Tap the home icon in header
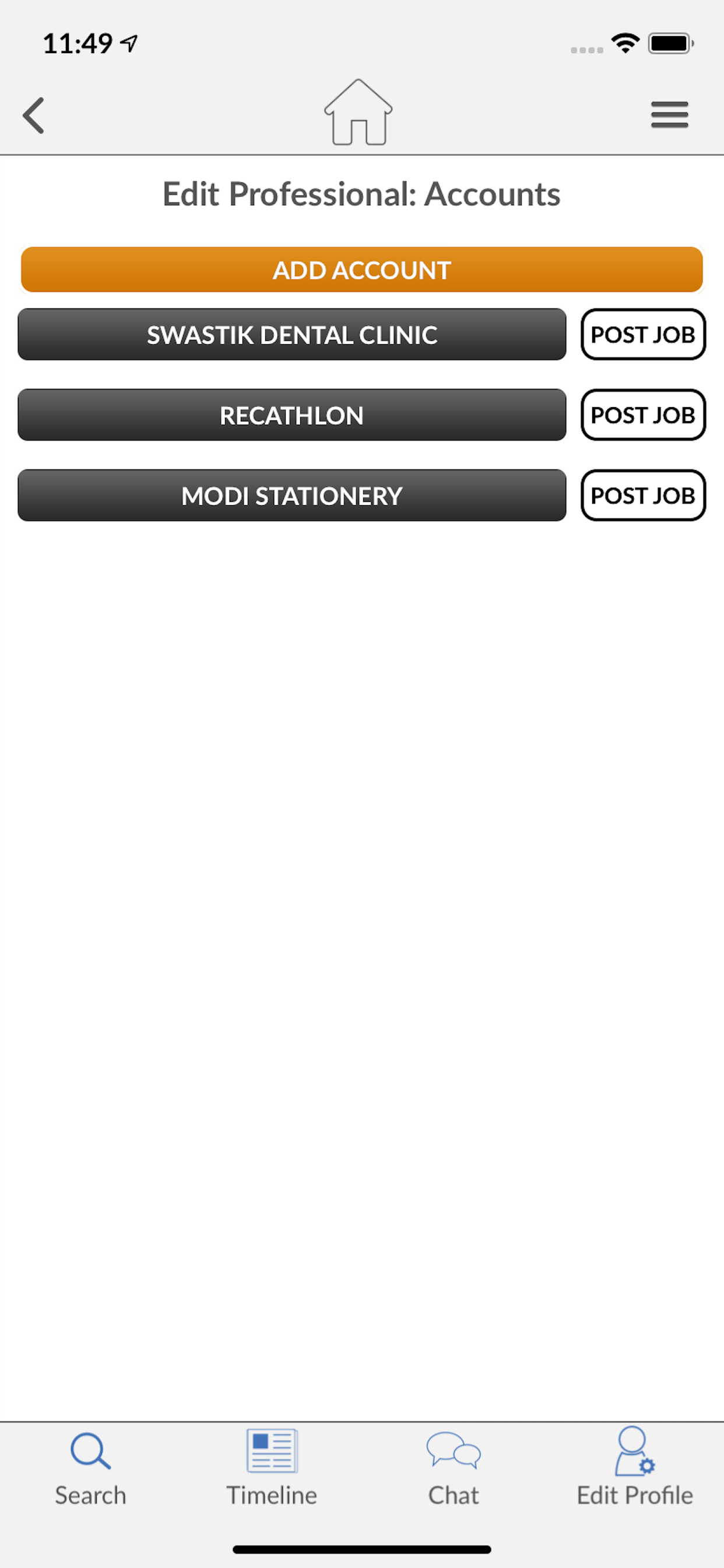 point(359,113)
